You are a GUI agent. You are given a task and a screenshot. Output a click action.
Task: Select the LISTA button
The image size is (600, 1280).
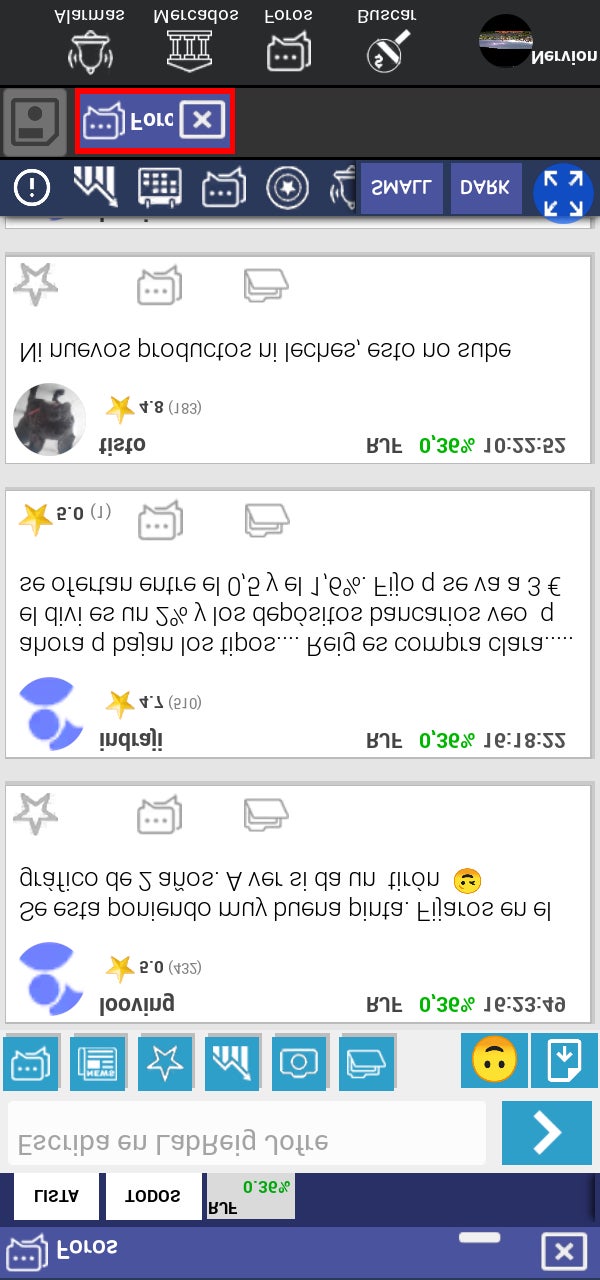[x=56, y=1196]
